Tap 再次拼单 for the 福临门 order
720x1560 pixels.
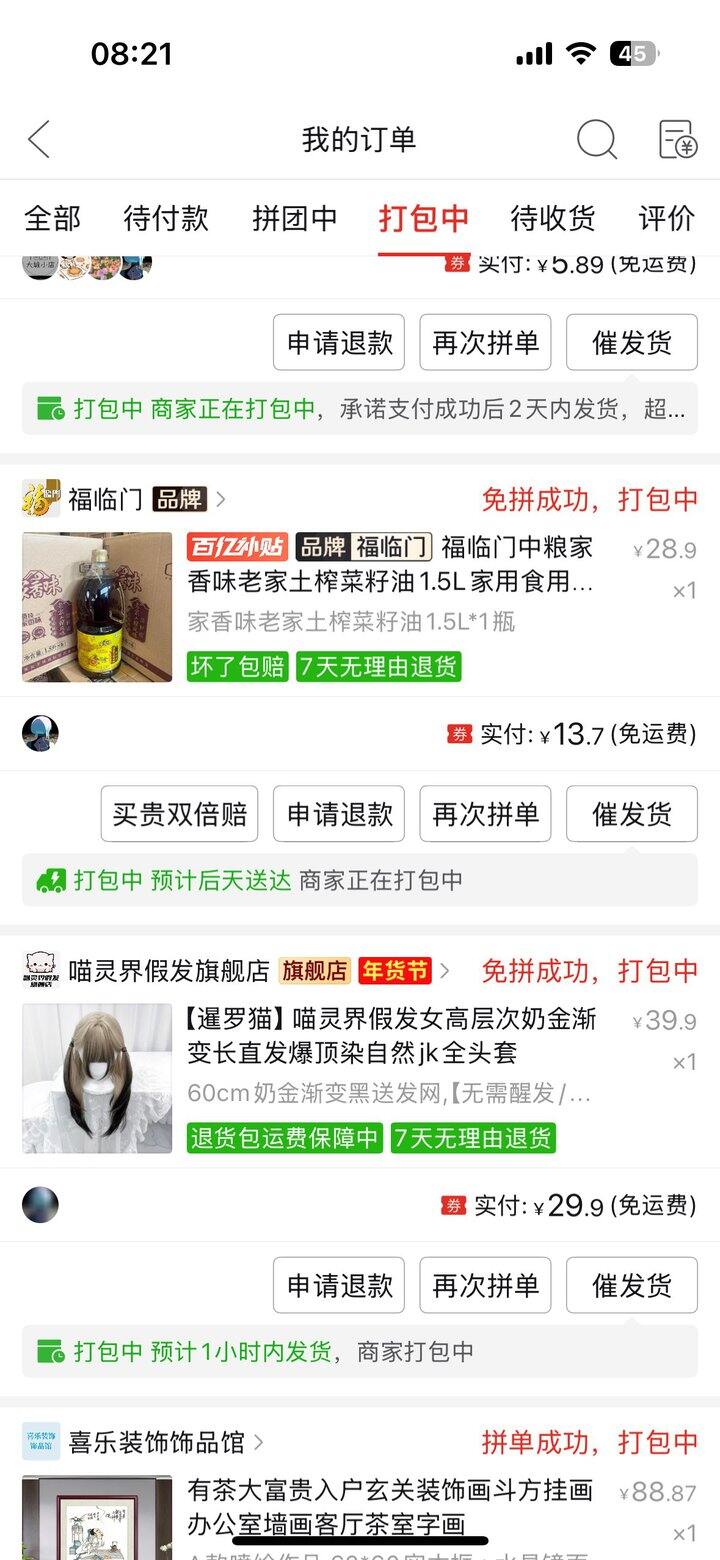pos(485,814)
